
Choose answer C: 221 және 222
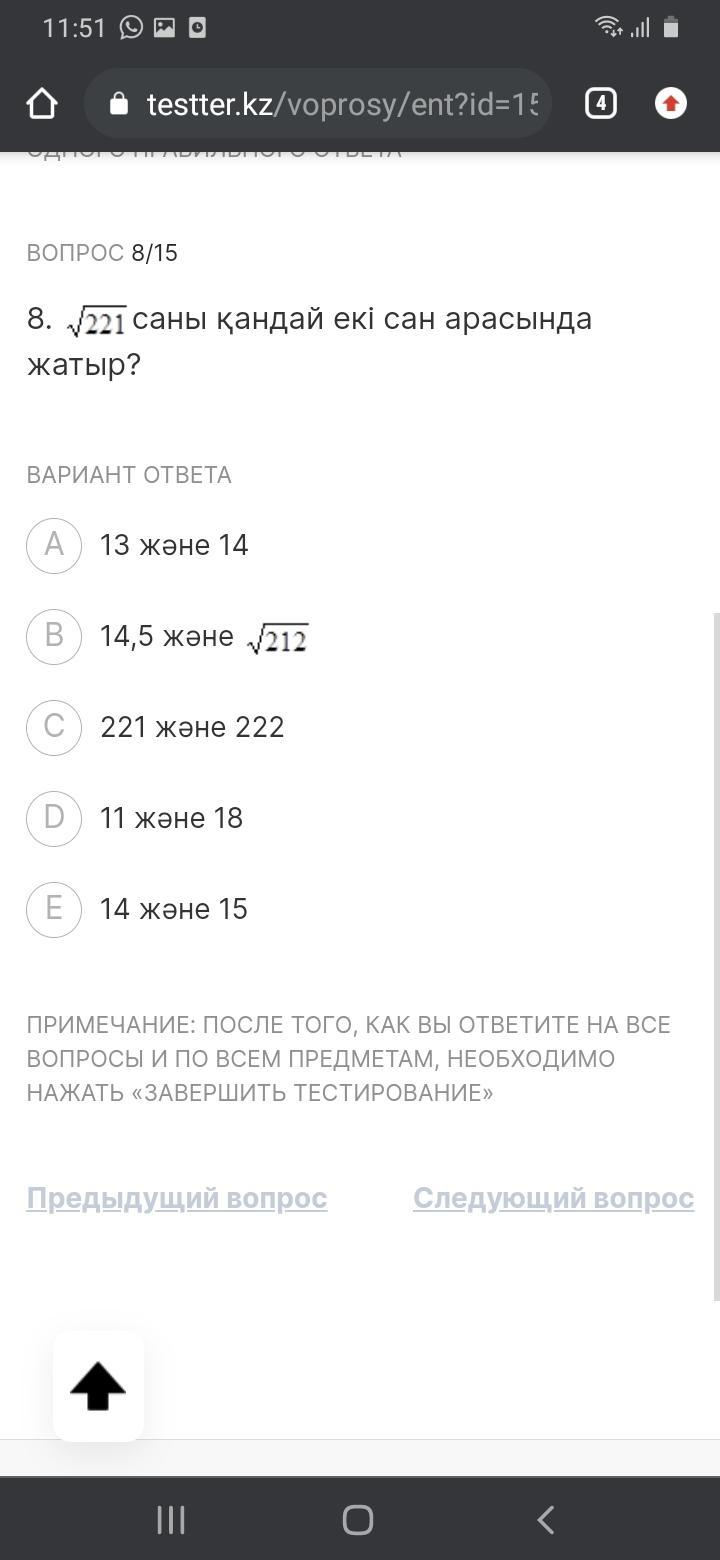tap(54, 727)
